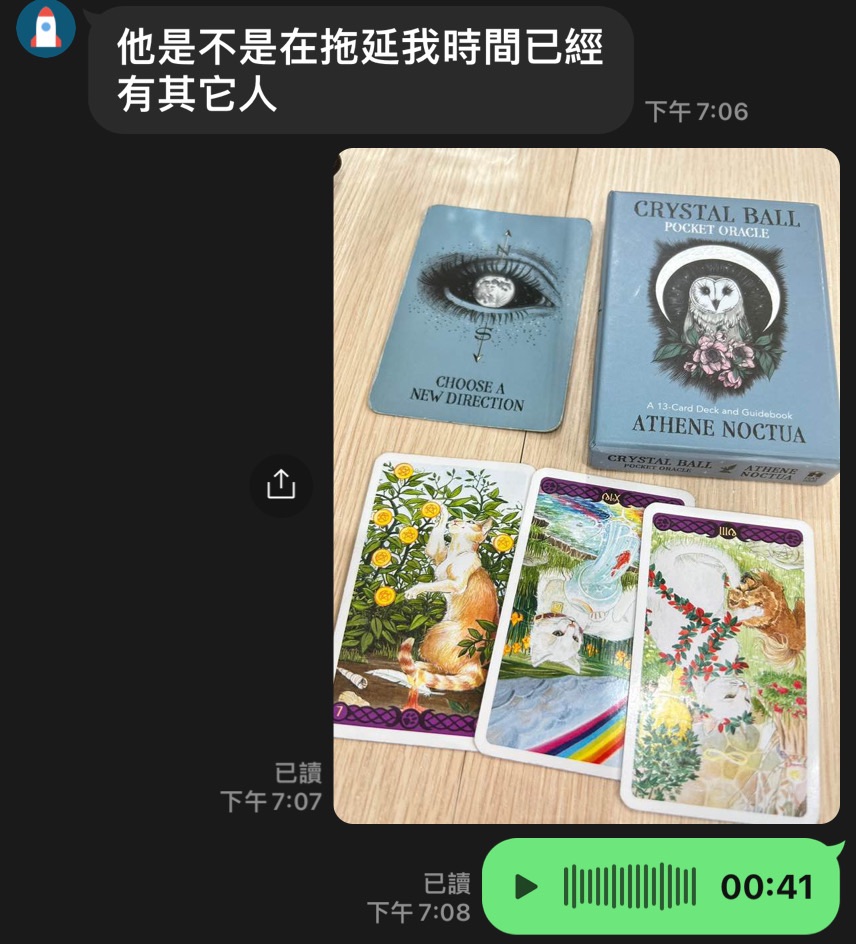Open the tarot card photo full screen
This screenshot has height=944, width=856.
coord(586,486)
